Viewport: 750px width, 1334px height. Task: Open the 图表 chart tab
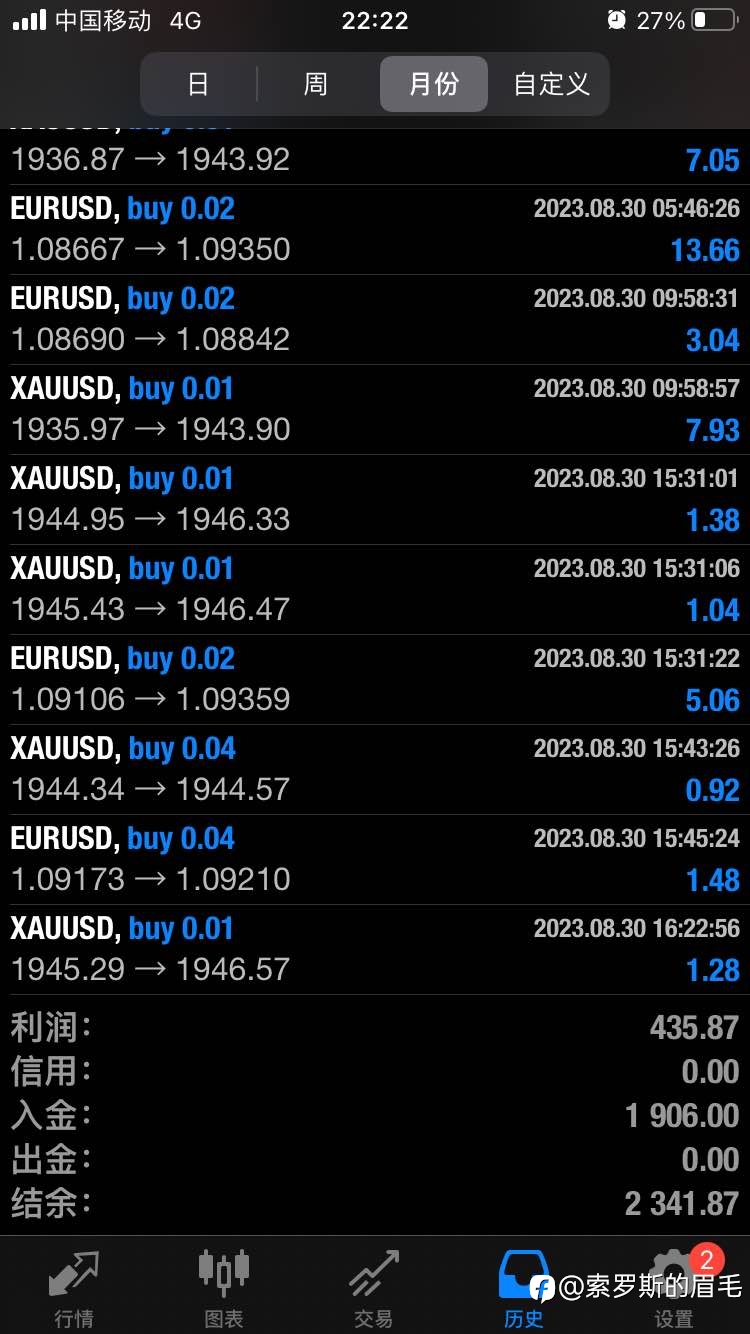[x=224, y=1287]
